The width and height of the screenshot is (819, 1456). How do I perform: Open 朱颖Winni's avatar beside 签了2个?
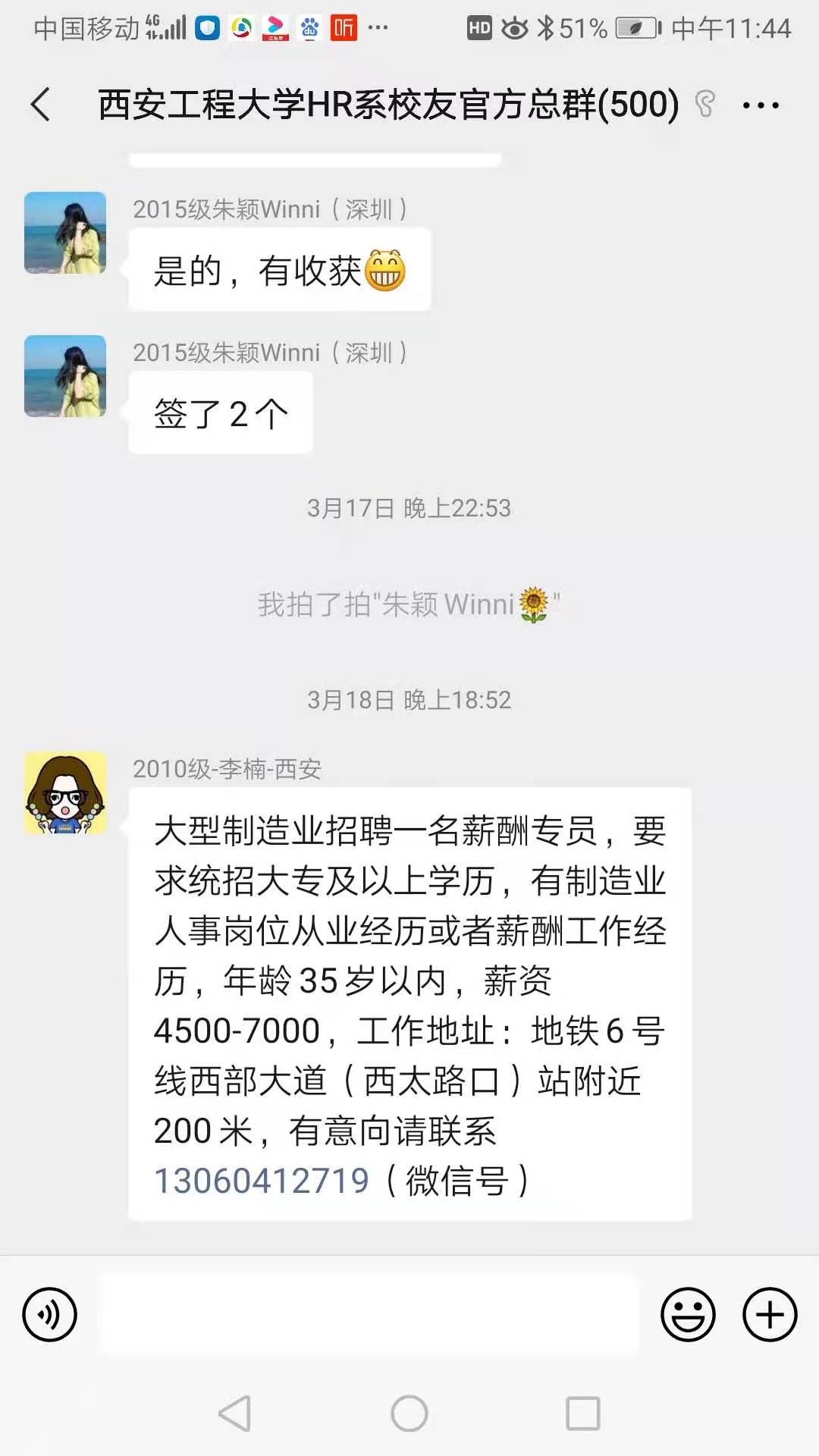(65, 376)
